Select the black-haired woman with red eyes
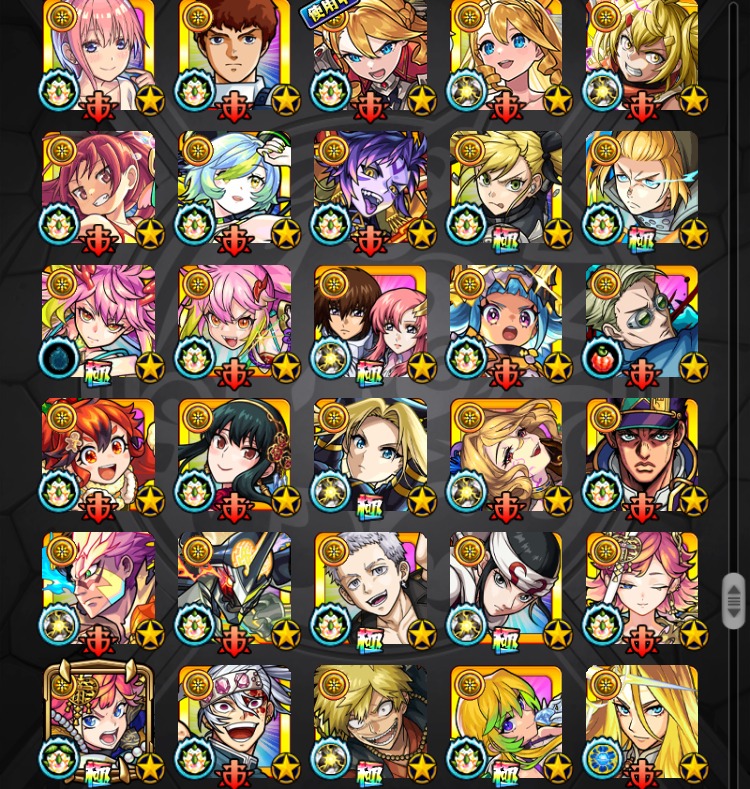Screen dimensions: 750x789 234,456
